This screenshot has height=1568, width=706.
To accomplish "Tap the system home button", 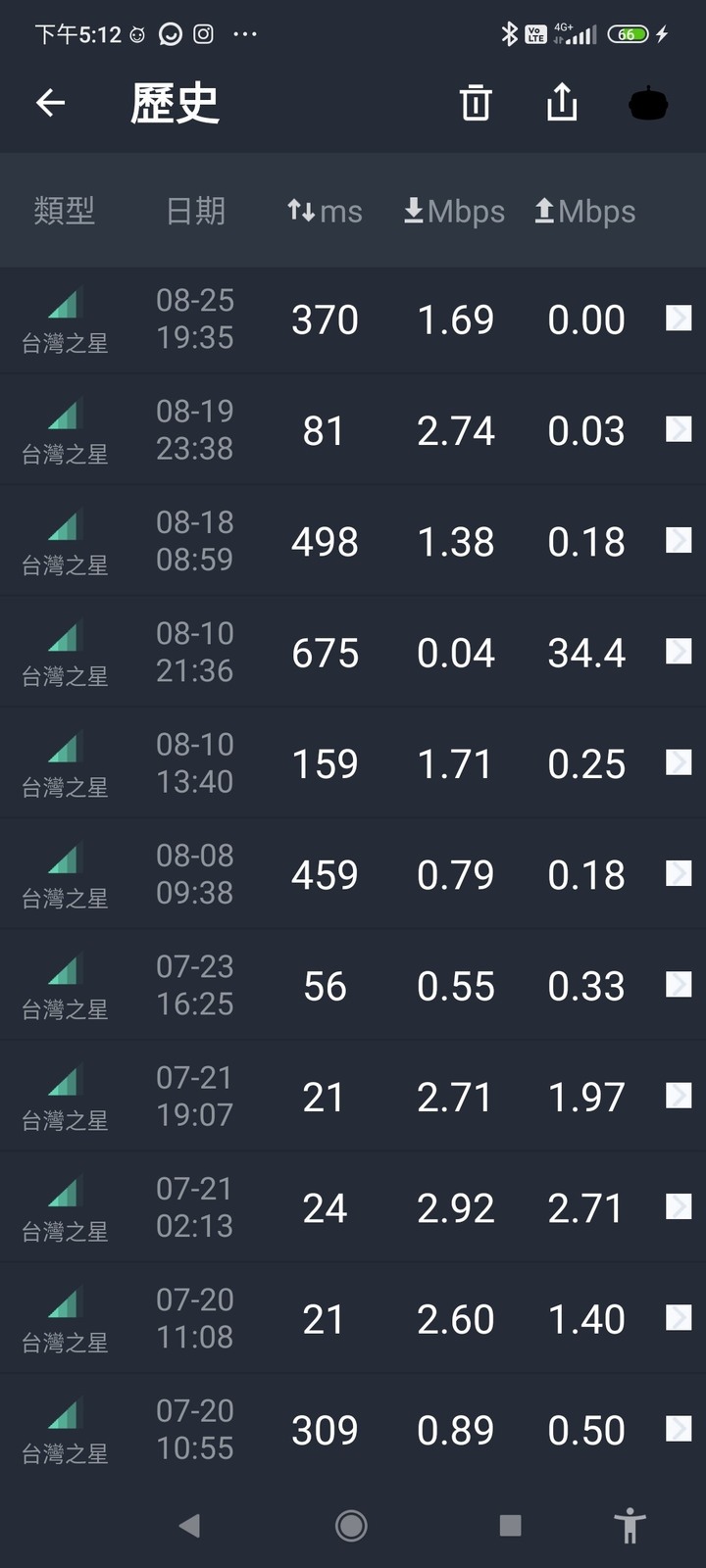I will [x=351, y=1525].
